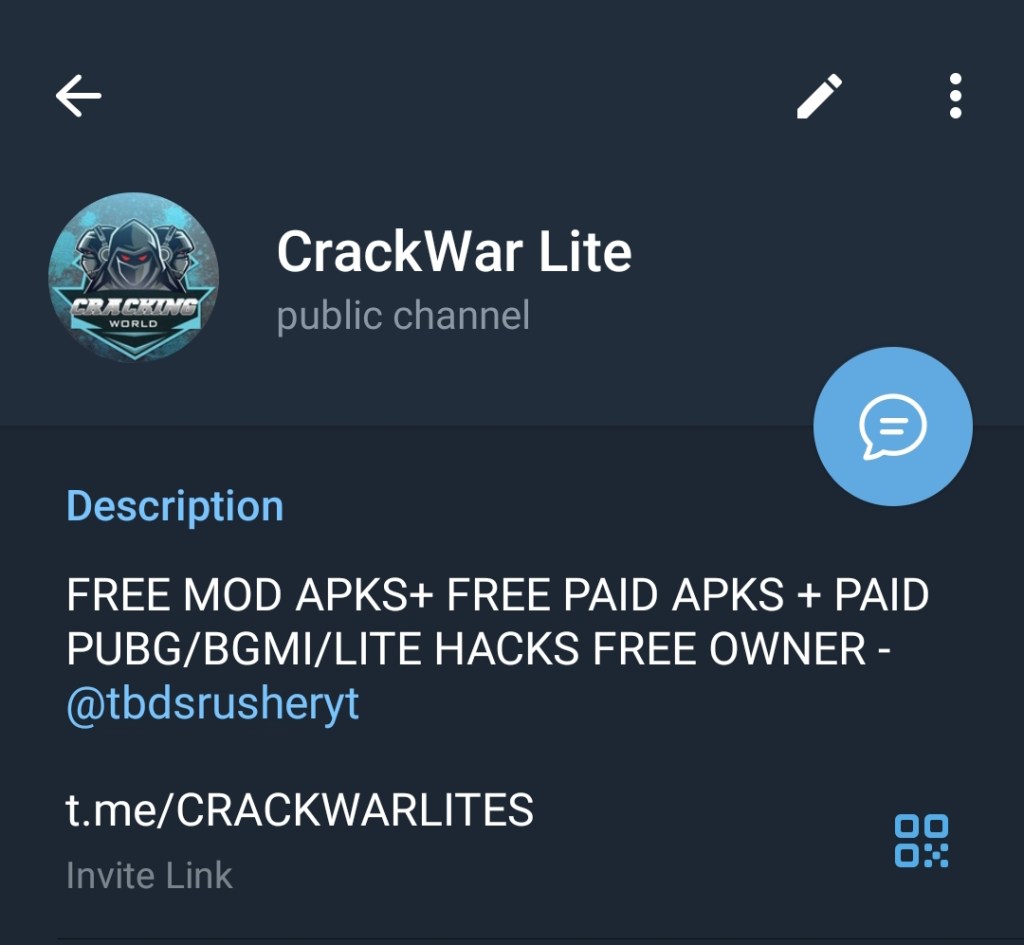View the CrackWar Lite profile picture
Screen dimensions: 1024x945
pos(133,278)
